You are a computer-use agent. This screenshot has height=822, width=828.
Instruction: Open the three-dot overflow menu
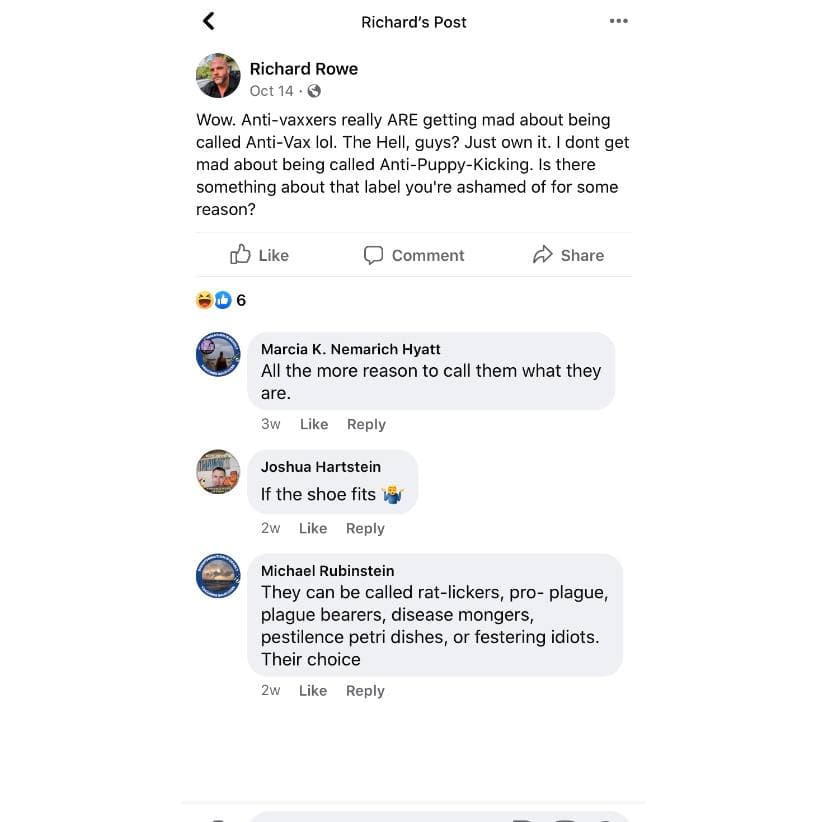click(x=618, y=21)
